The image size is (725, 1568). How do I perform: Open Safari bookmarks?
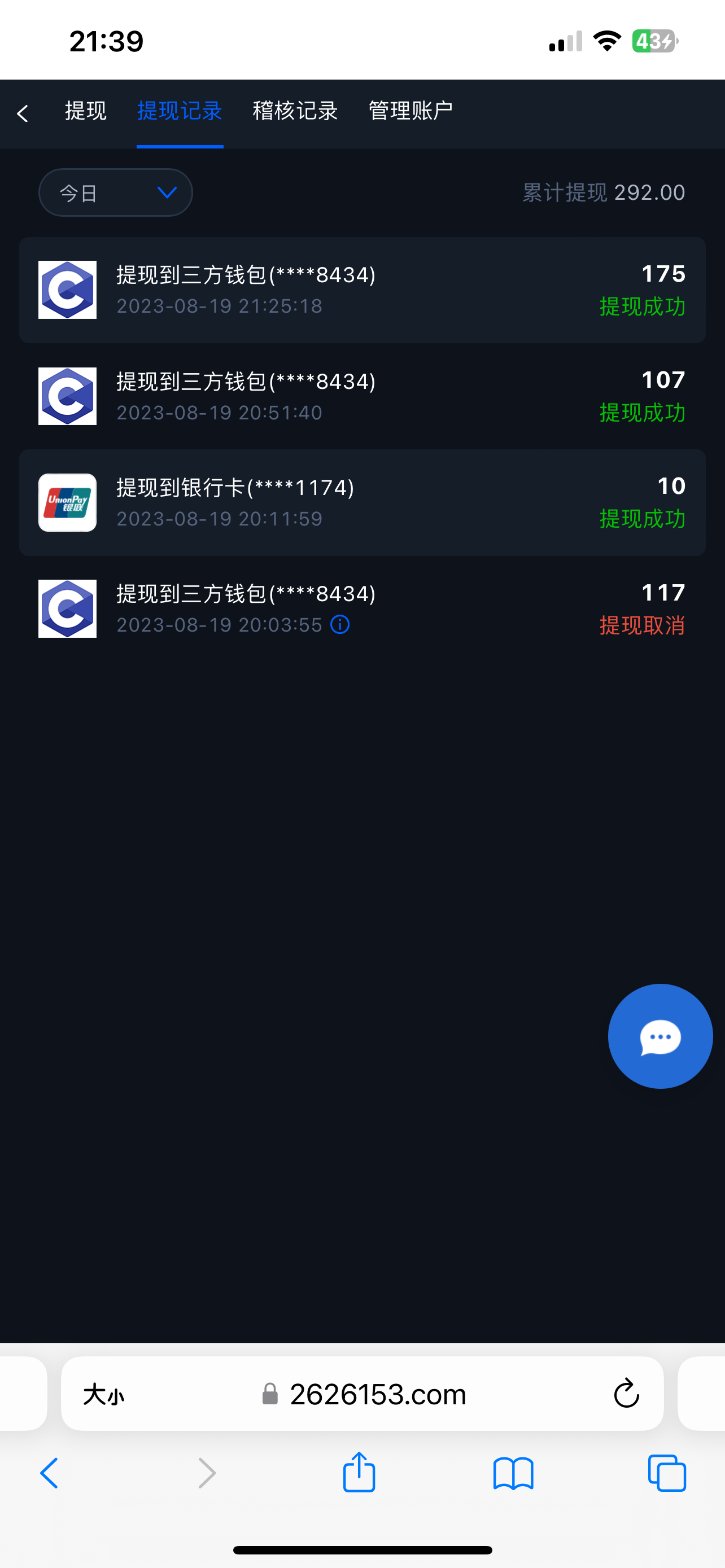coord(513,1473)
